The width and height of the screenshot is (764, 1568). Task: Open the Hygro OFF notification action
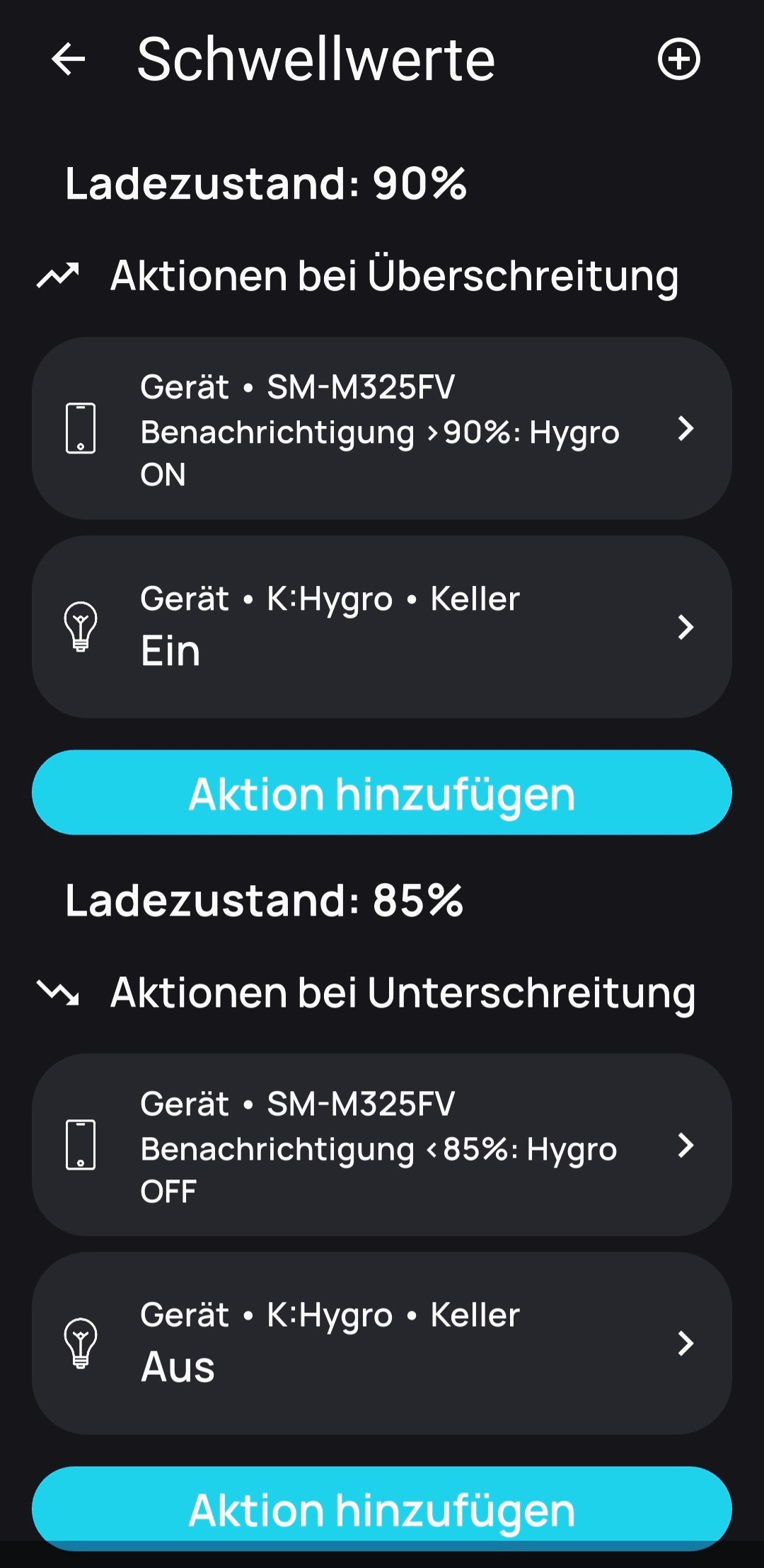(x=382, y=1146)
